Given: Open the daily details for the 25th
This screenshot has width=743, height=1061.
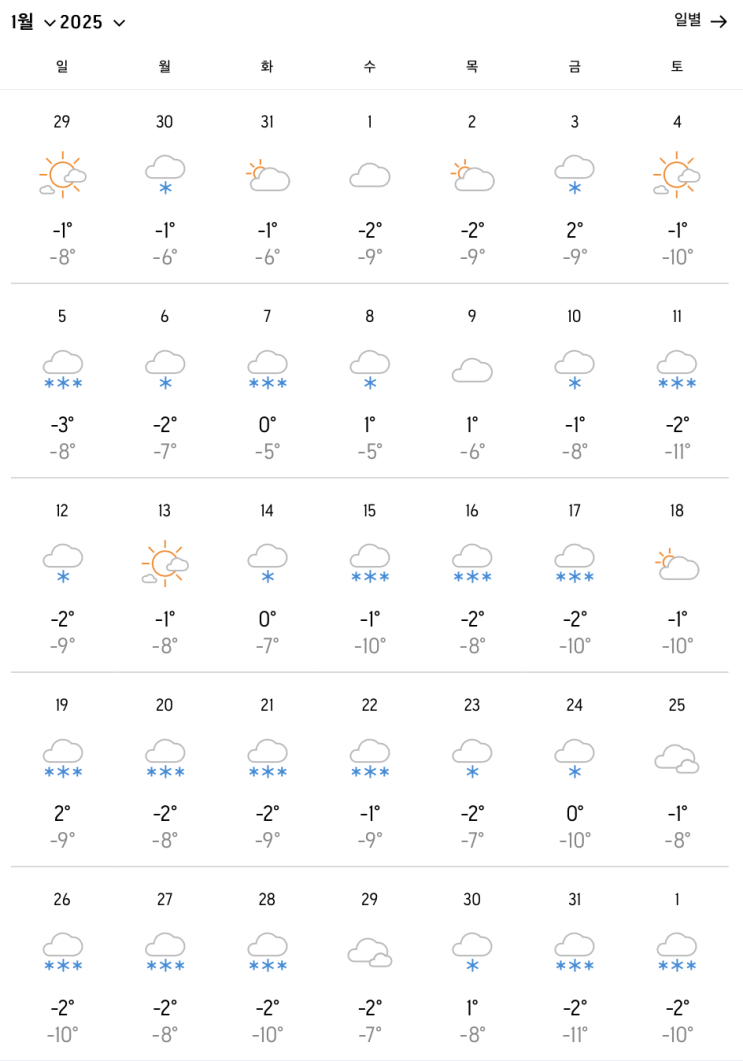Looking at the screenshot, I should point(677,770).
